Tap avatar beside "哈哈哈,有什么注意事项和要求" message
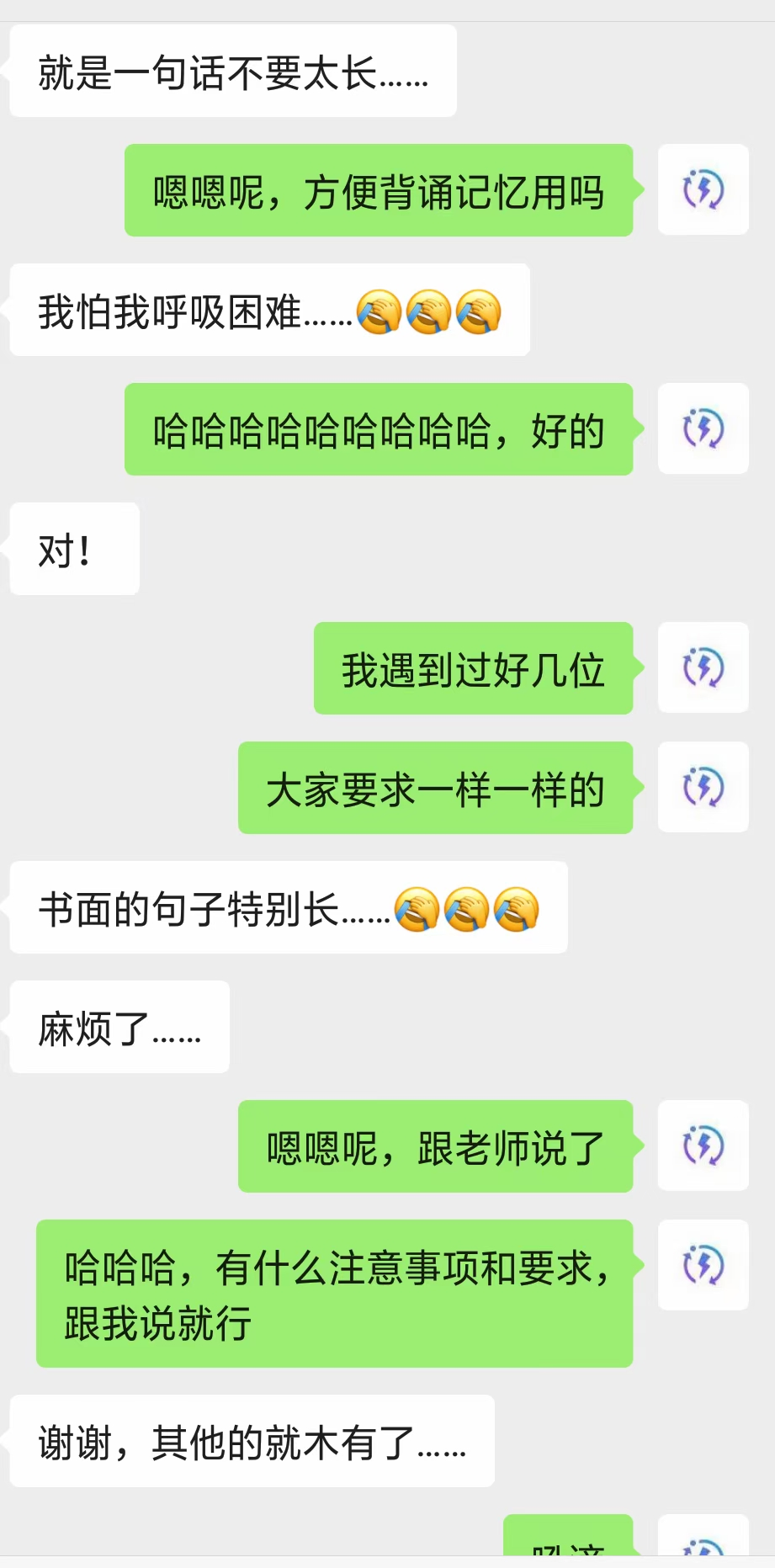The image size is (775, 1568). (703, 1265)
